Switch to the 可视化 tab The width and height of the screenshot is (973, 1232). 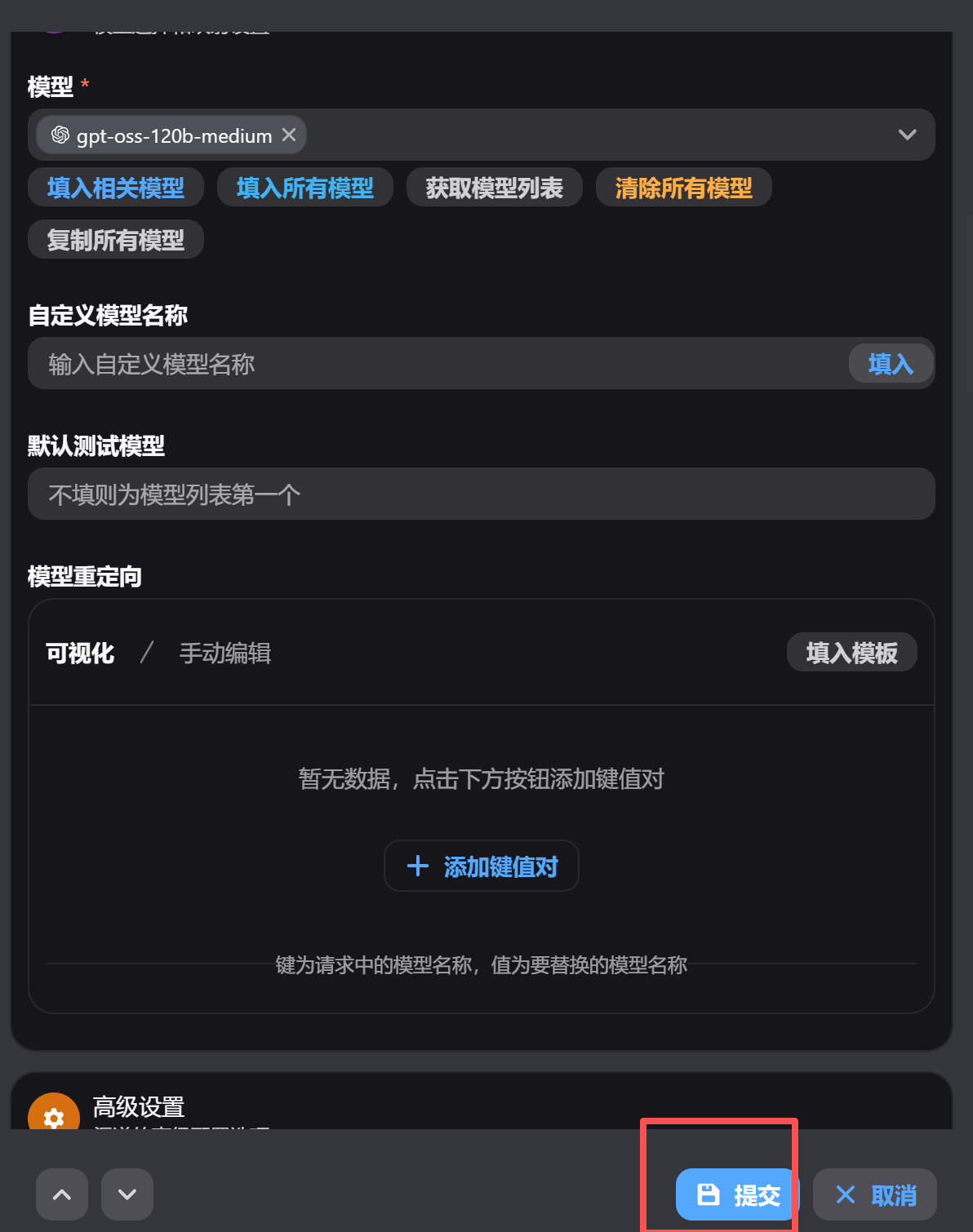pos(80,653)
